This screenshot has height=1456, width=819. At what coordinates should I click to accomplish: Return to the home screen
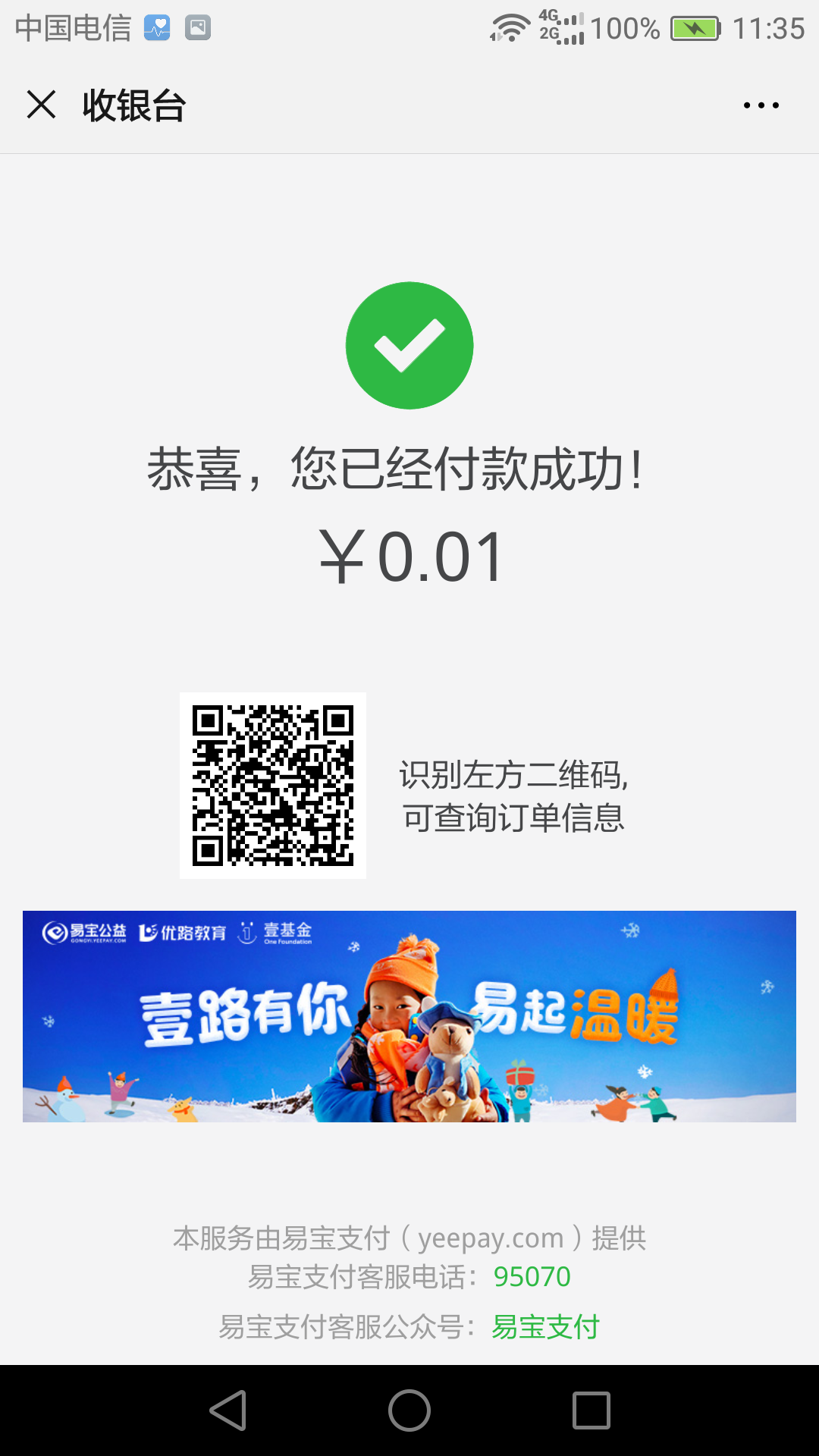[x=409, y=1410]
